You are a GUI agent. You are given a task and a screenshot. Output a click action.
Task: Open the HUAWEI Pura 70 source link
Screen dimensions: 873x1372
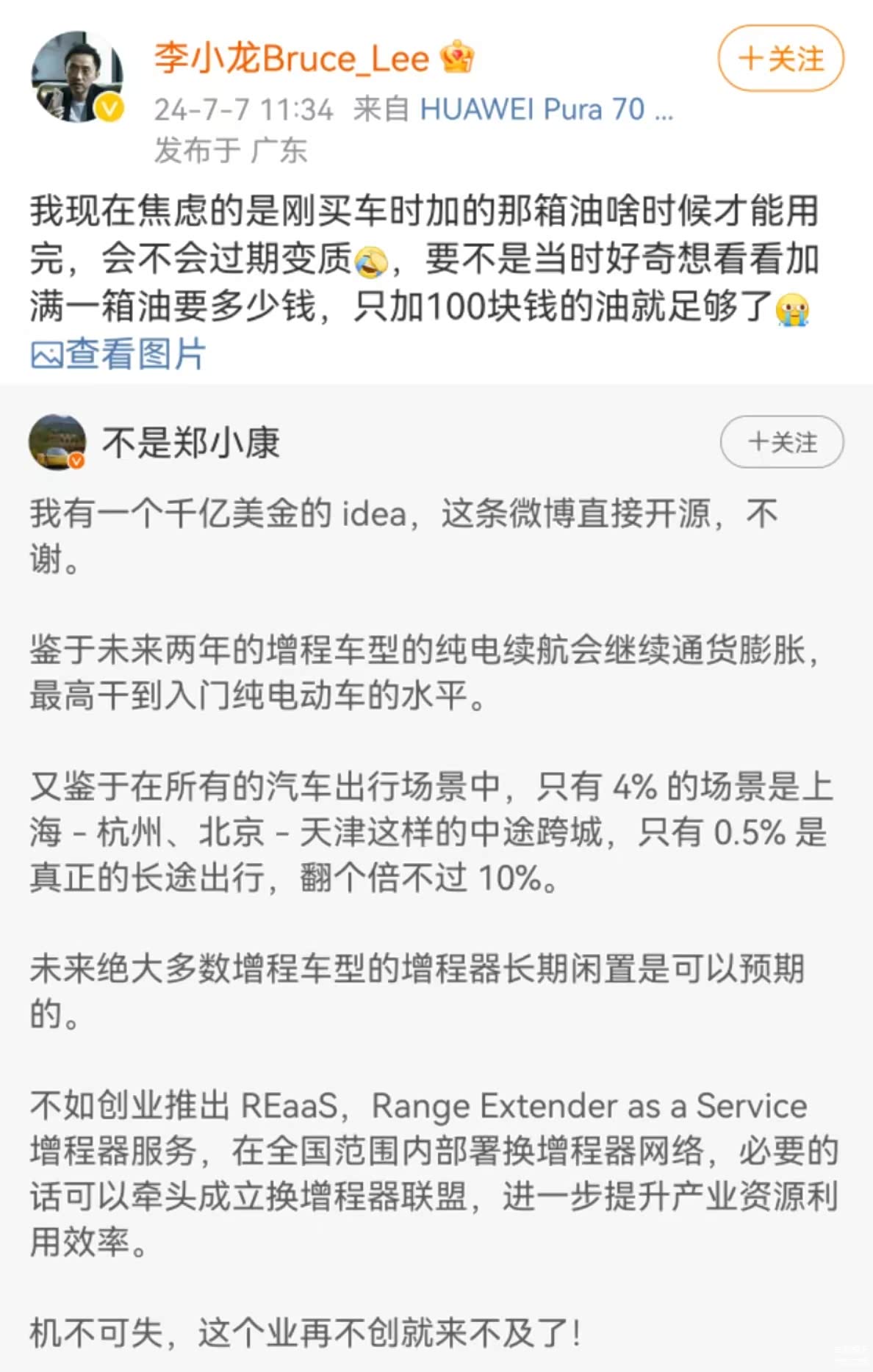click(545, 109)
